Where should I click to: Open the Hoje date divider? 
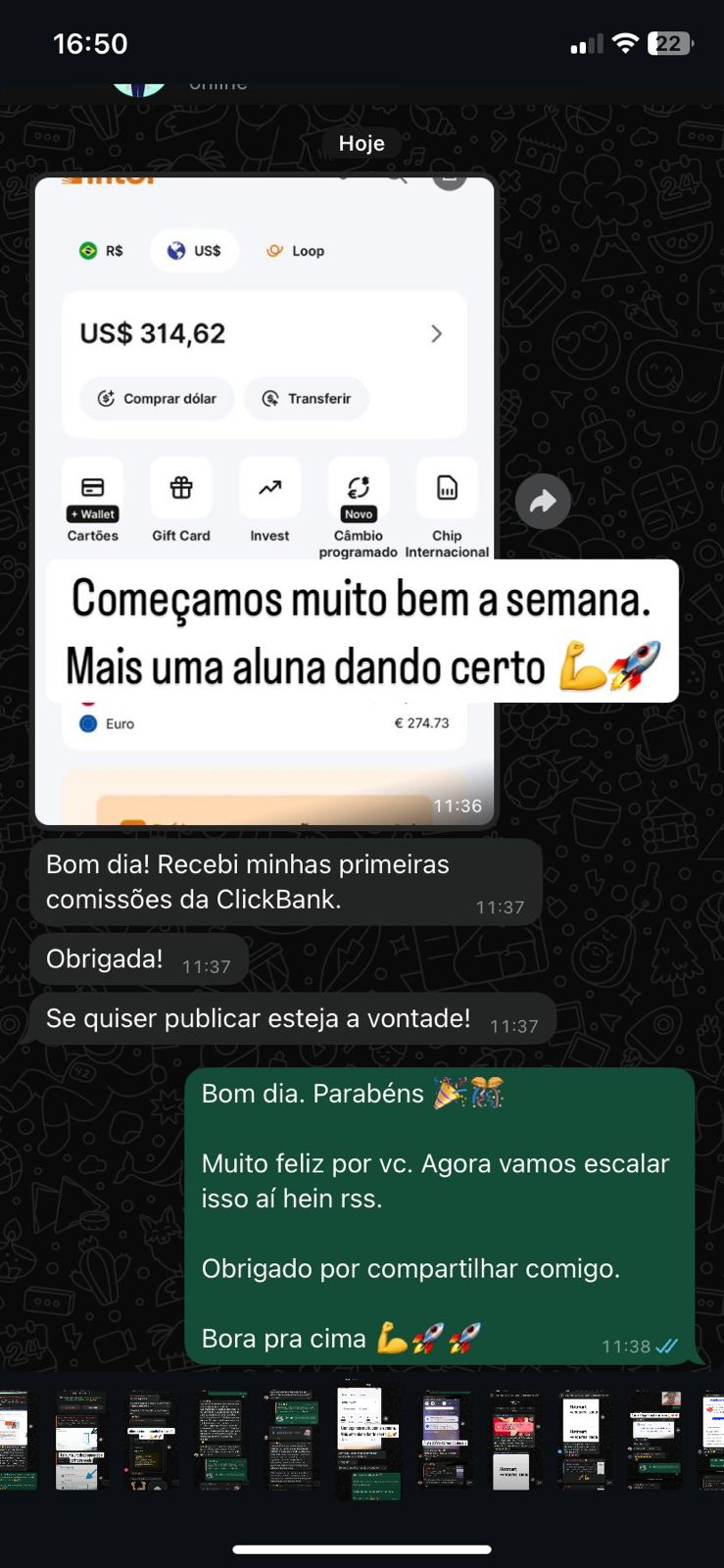click(362, 143)
